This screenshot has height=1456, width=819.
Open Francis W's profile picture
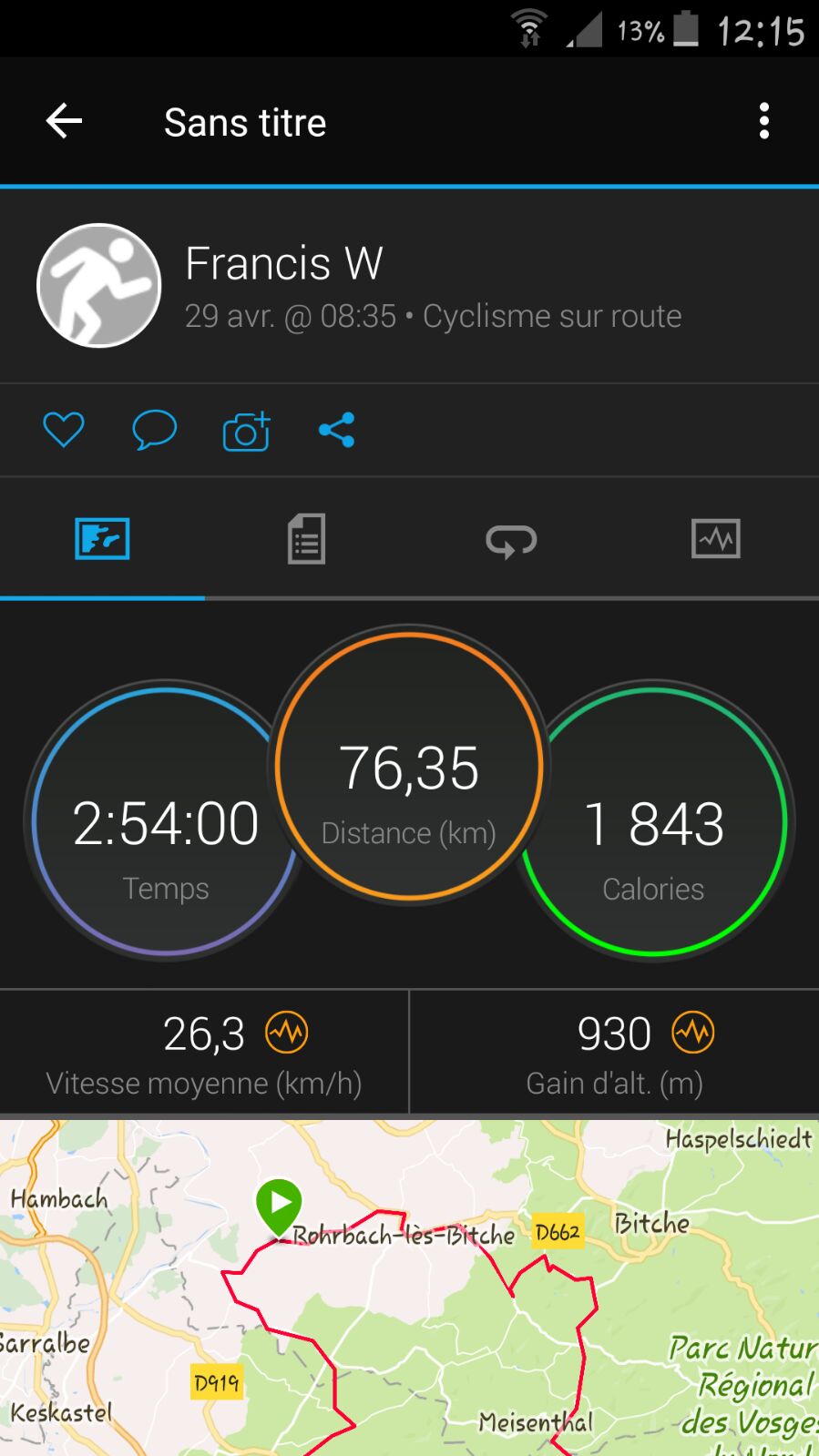click(98, 286)
